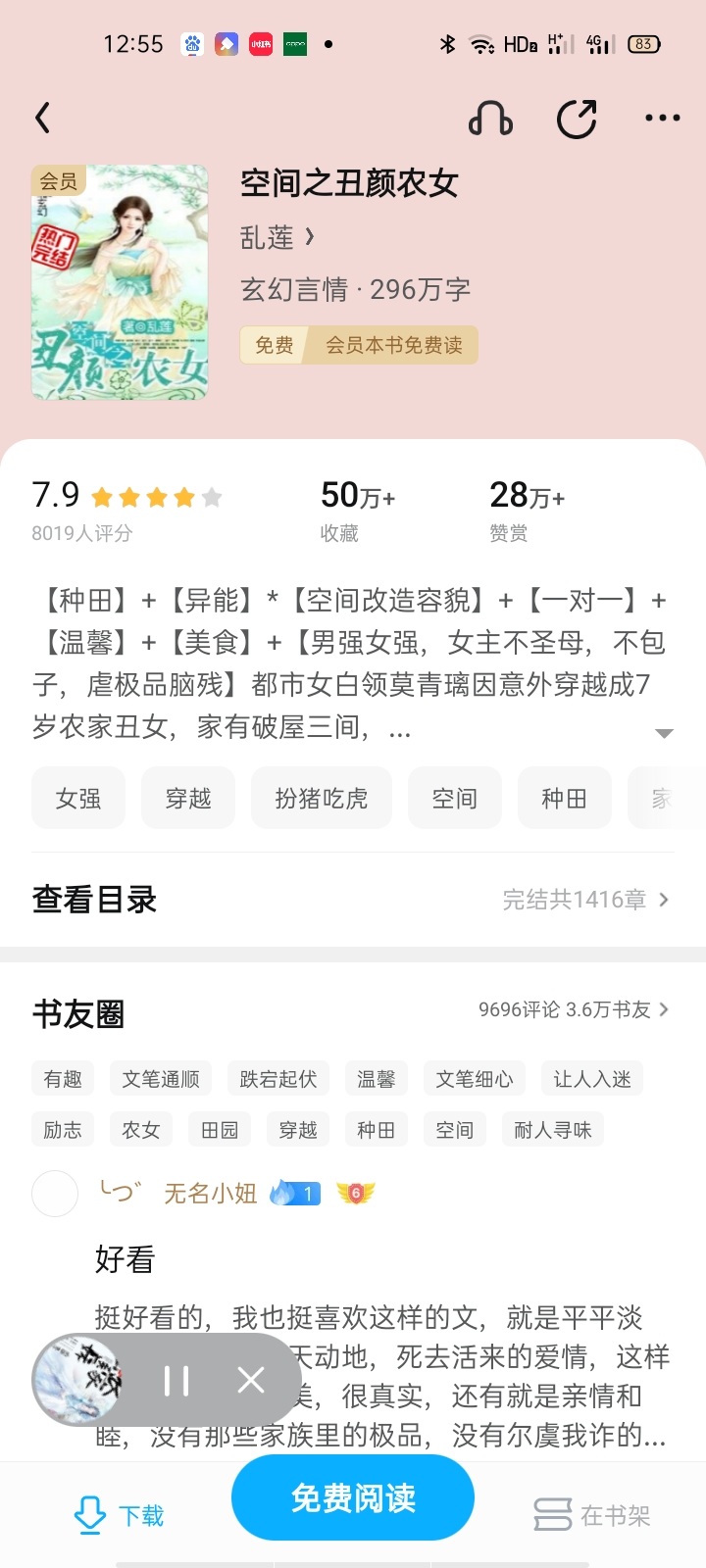
Task: Filter comments by 耐人寻味
Action: coord(553,1130)
